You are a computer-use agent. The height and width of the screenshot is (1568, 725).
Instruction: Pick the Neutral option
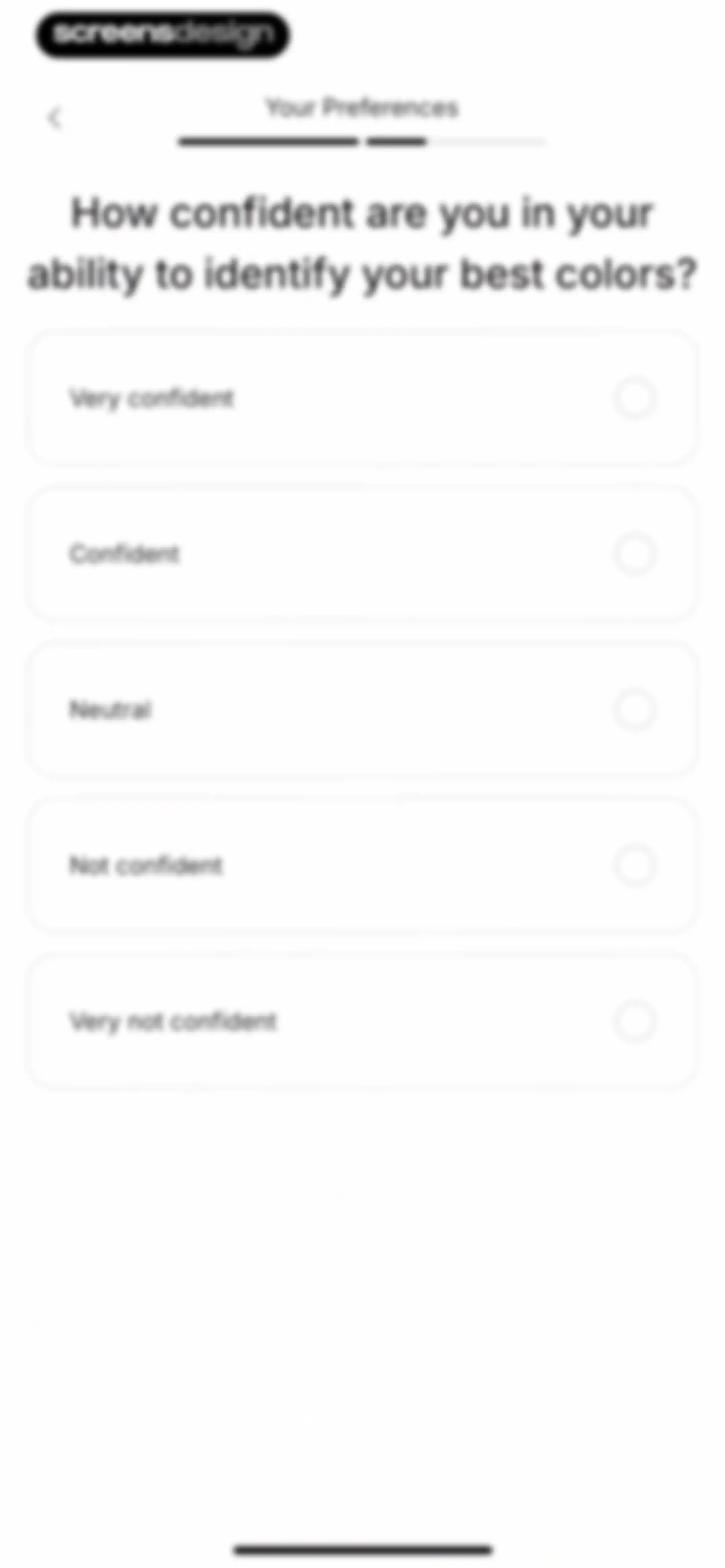pos(362,710)
